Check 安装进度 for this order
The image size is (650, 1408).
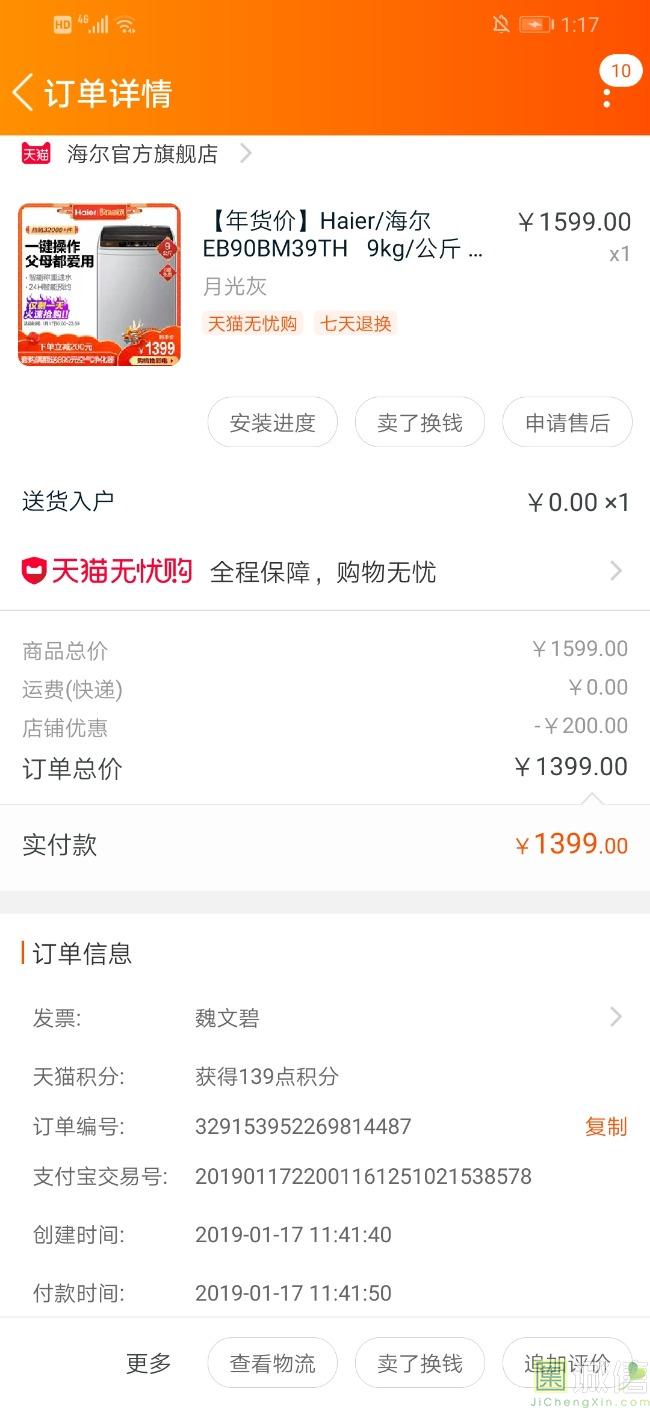[x=272, y=423]
